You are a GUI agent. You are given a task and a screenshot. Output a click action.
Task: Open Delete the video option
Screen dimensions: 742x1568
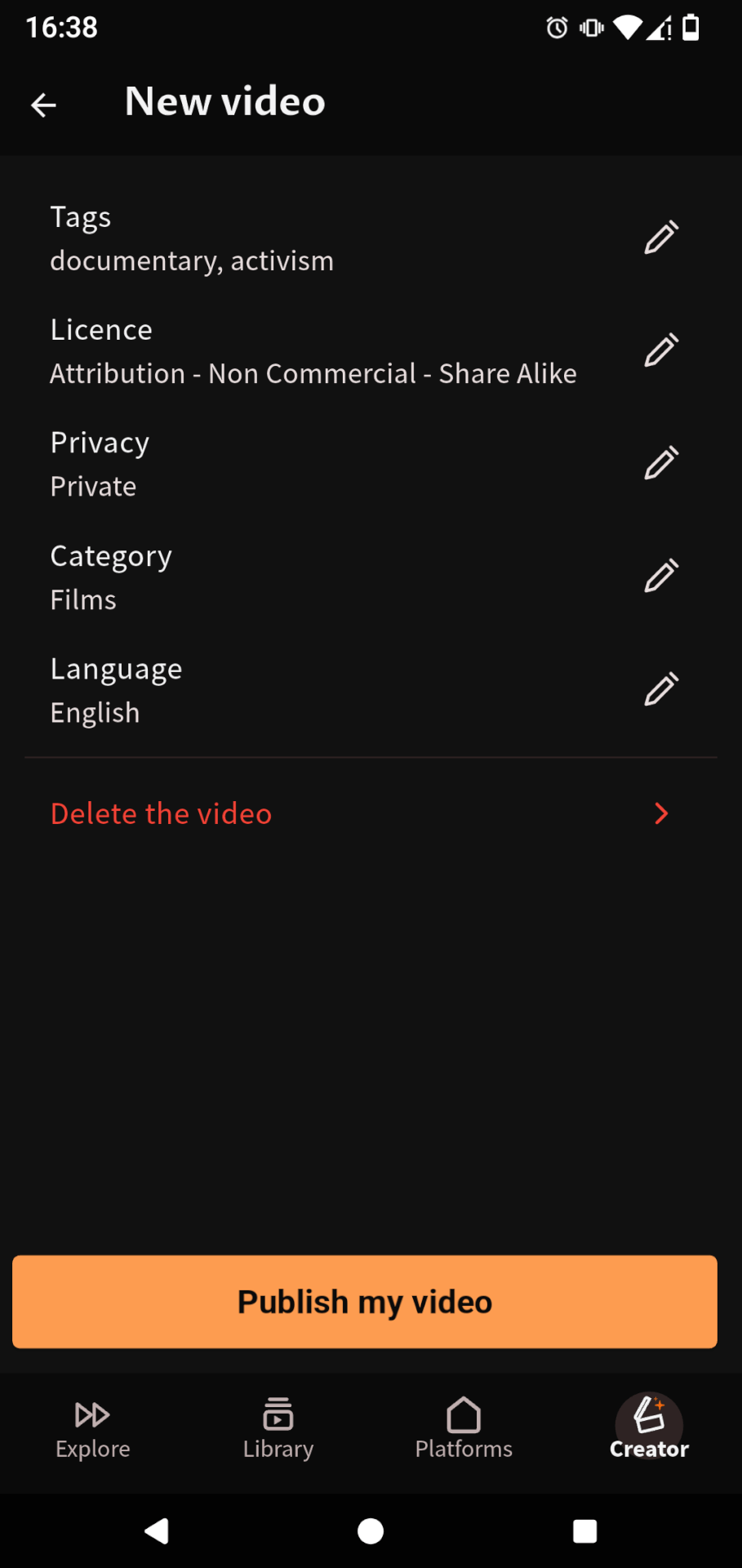tap(359, 813)
